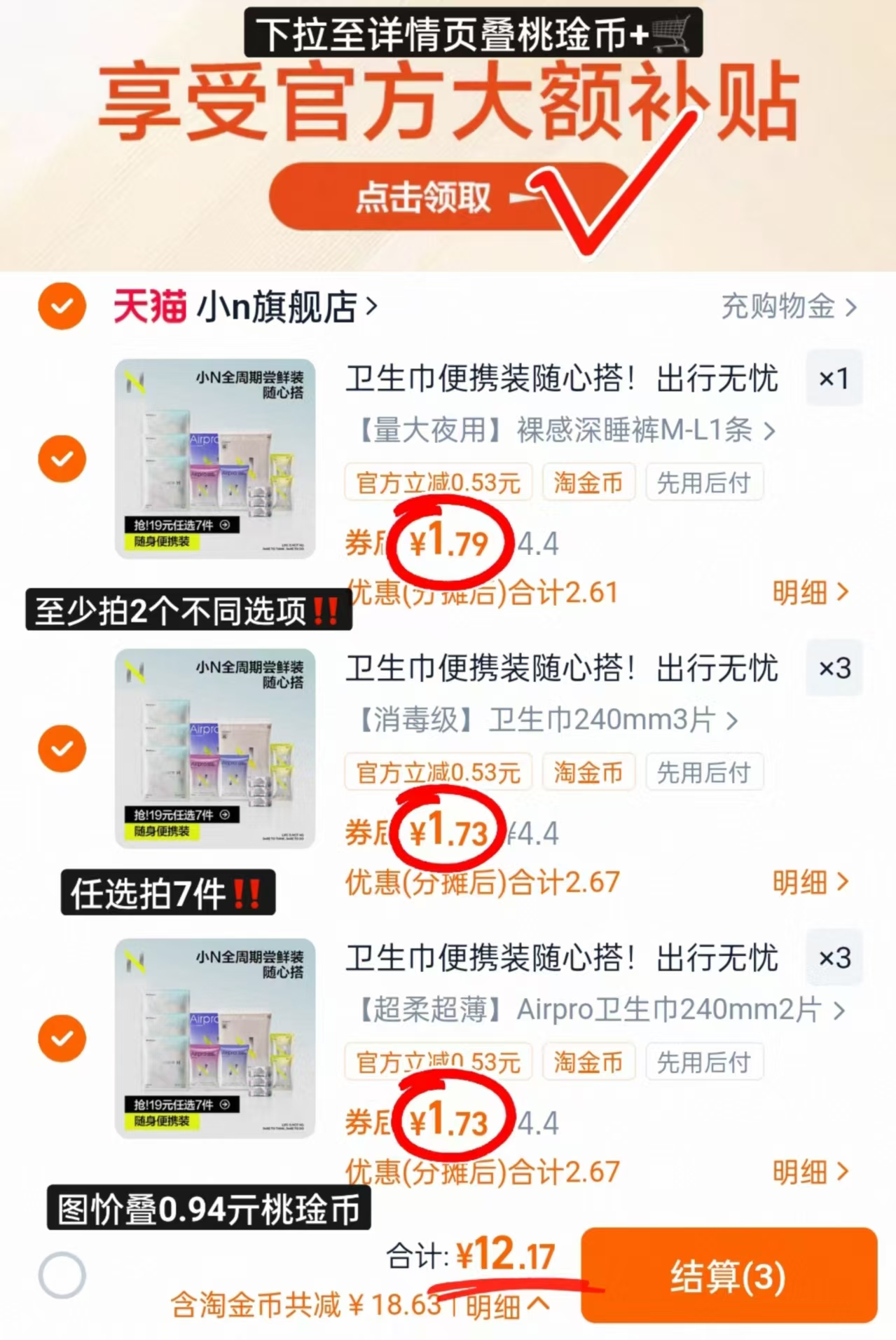Uncheck the 小n旗舰店 store select checkbox
The height and width of the screenshot is (1340, 896).
pyautogui.click(x=62, y=307)
